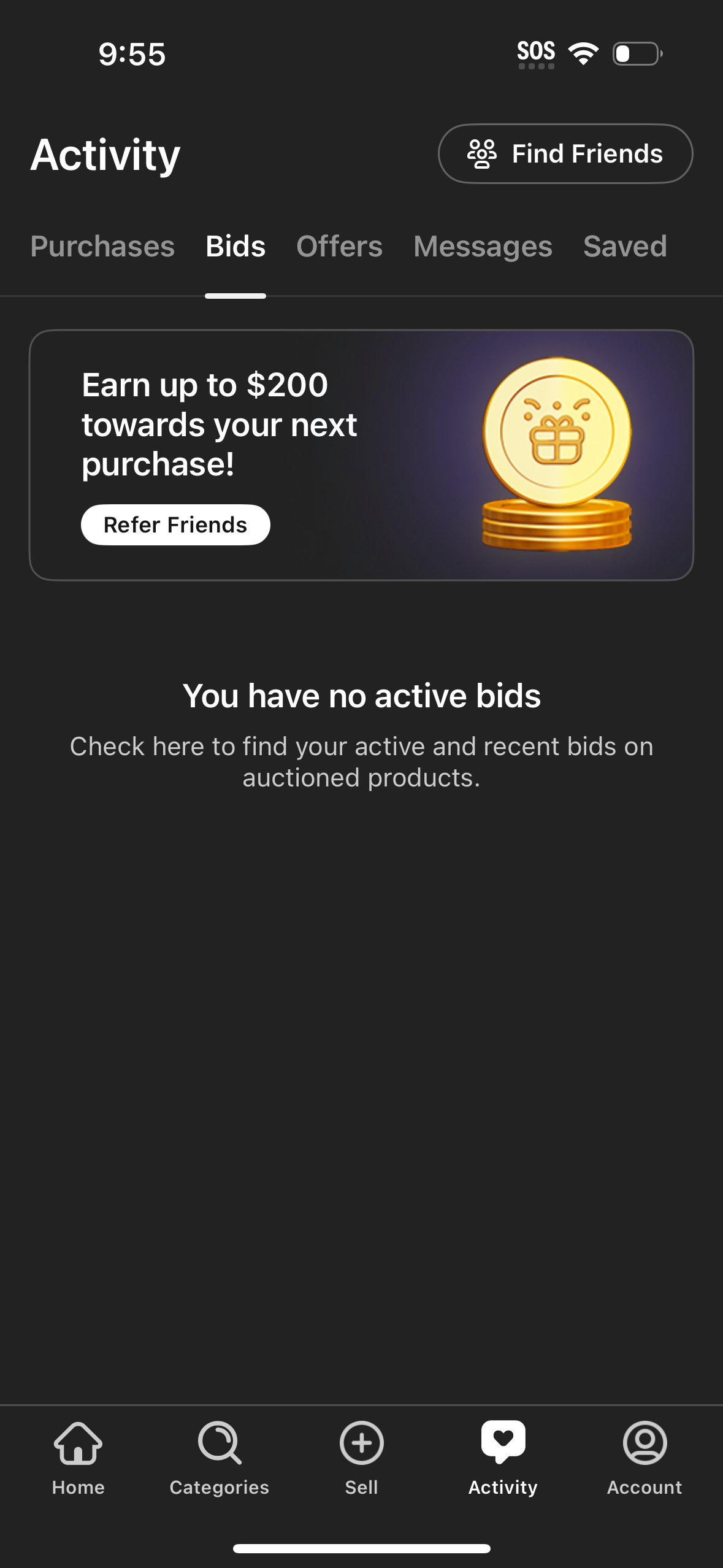Tap the Find Friends people icon
This screenshot has height=1568, width=723.
482,153
